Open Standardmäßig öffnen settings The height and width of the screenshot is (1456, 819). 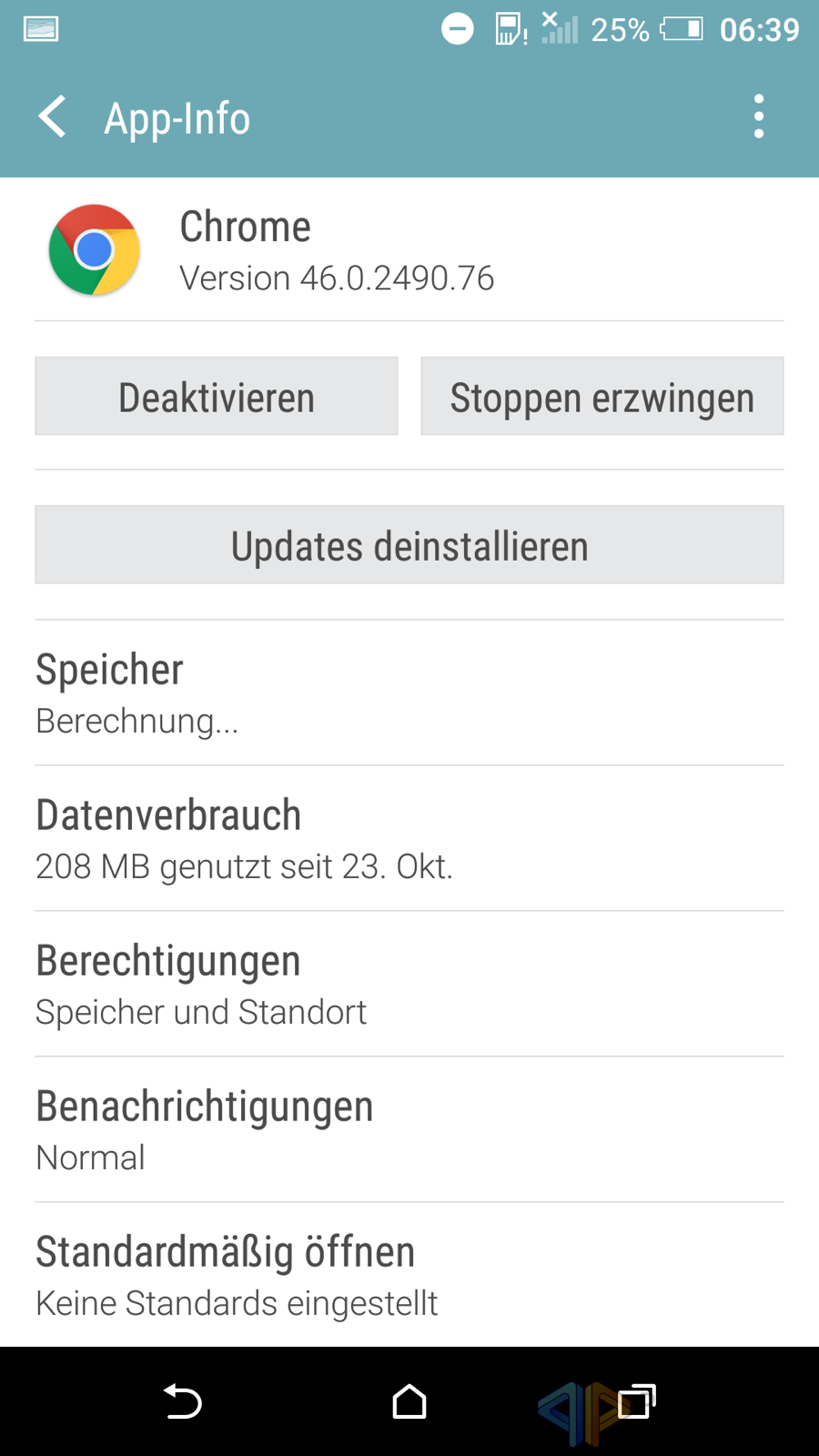pyautogui.click(x=409, y=1276)
